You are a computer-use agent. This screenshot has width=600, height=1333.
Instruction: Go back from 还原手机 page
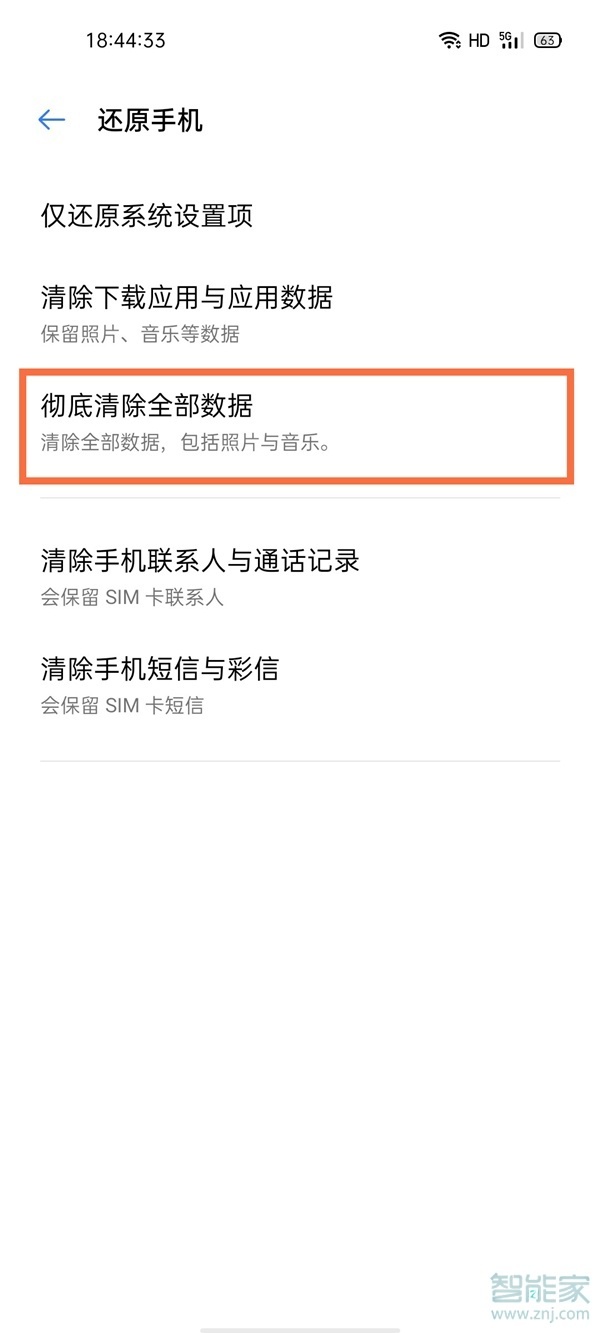coord(51,121)
